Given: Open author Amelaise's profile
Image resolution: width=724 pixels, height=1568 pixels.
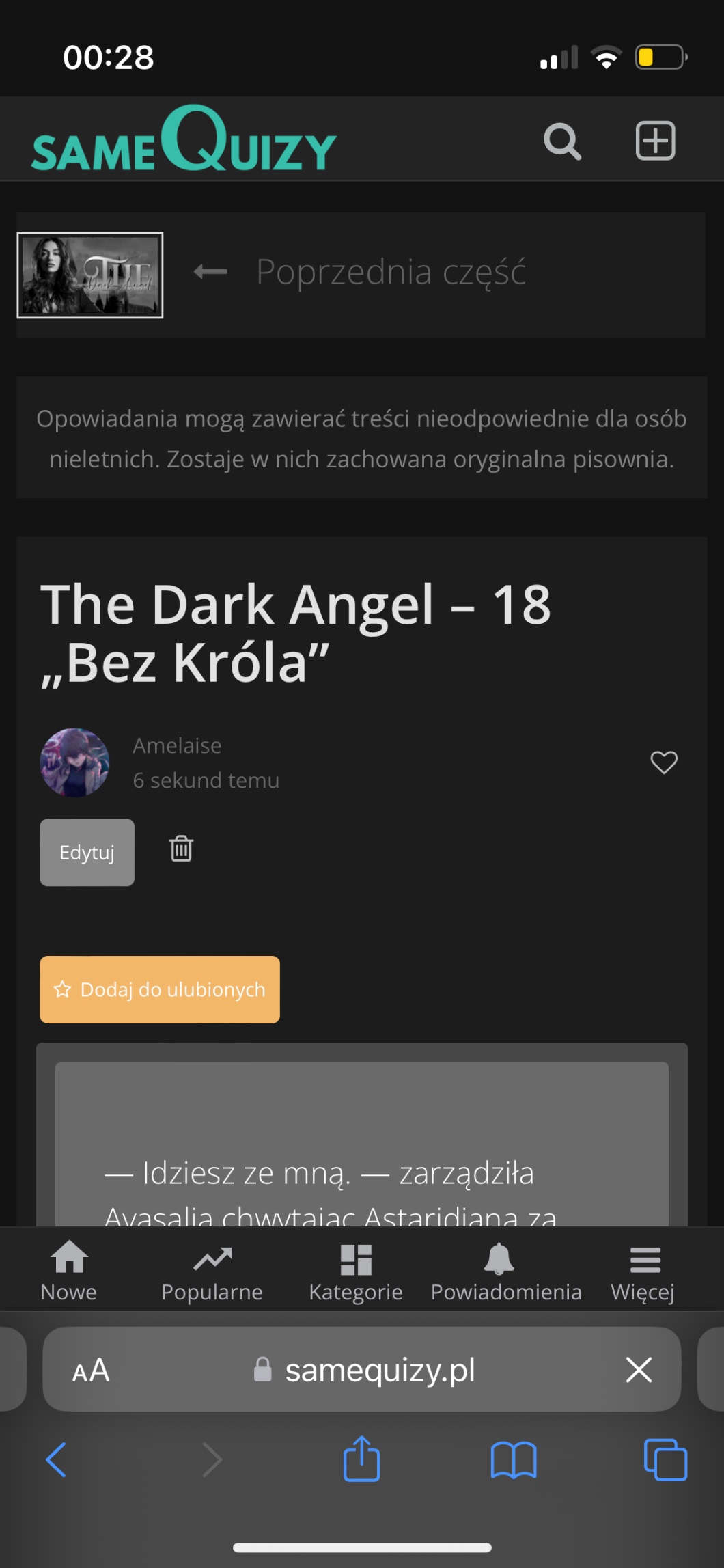Looking at the screenshot, I should click(177, 745).
